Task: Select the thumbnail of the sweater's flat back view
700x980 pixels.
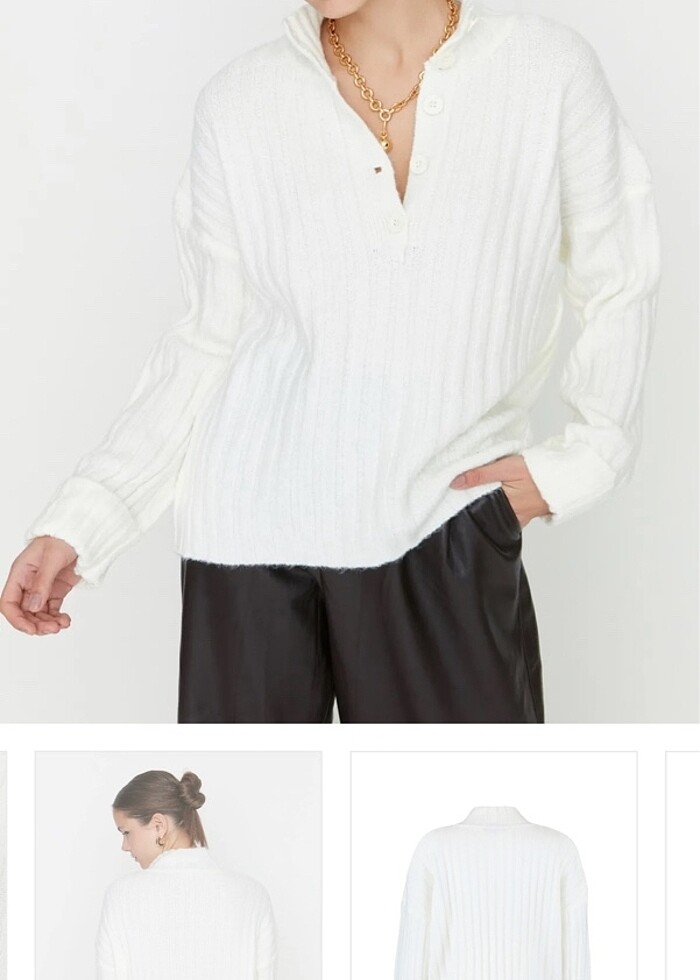Action: coord(493,865)
